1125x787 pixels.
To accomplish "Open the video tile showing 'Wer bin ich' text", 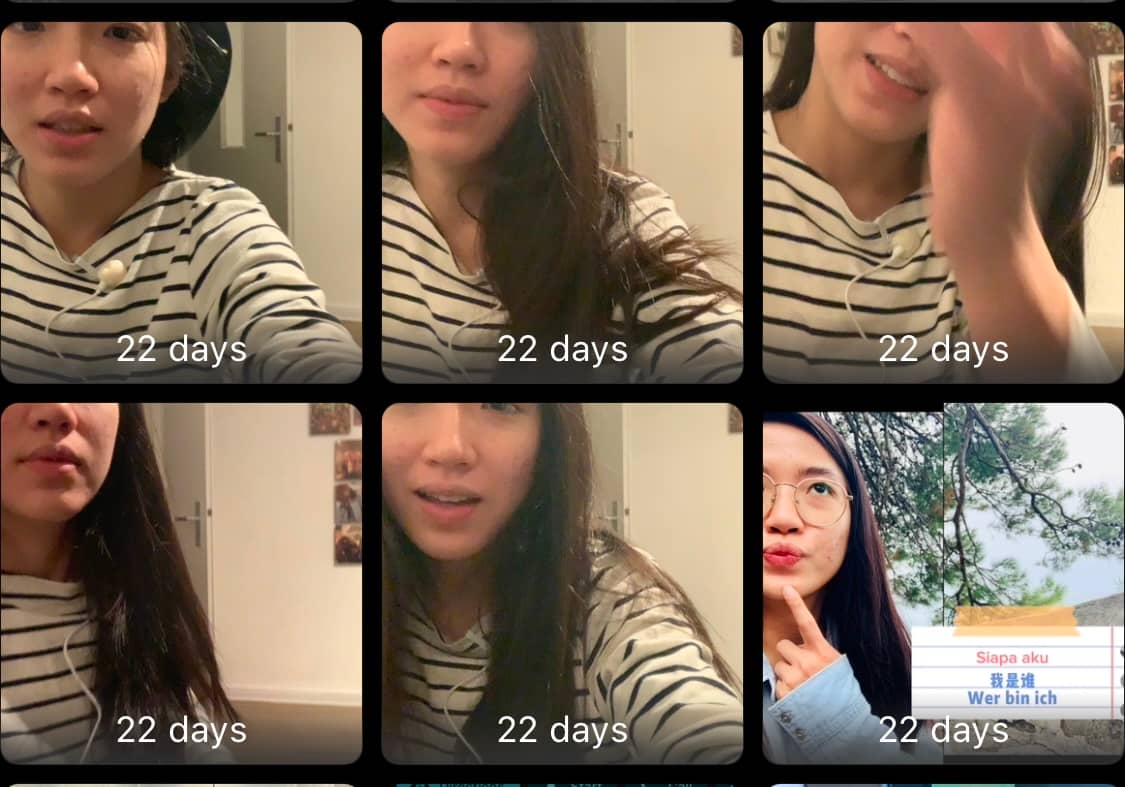I will point(943,583).
